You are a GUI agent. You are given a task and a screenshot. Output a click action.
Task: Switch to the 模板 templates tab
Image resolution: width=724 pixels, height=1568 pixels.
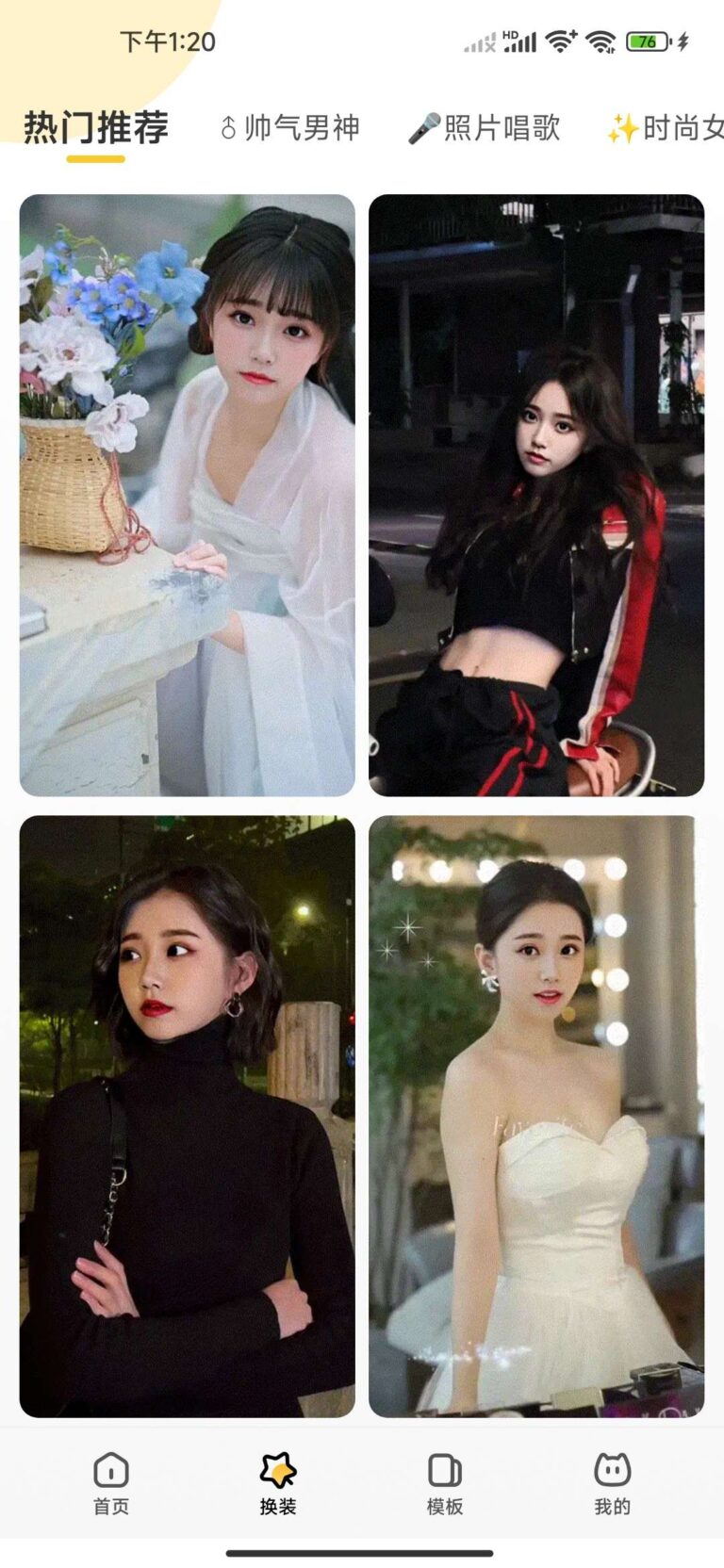pyautogui.click(x=445, y=1483)
